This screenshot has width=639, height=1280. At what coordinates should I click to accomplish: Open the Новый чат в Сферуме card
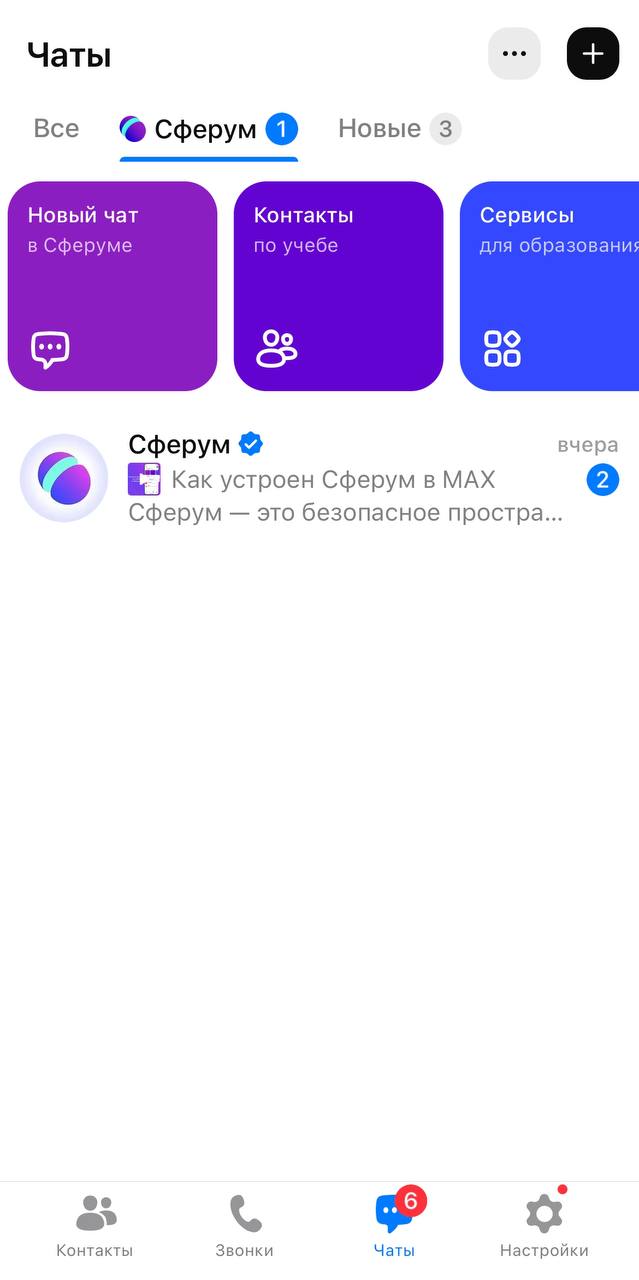112,286
